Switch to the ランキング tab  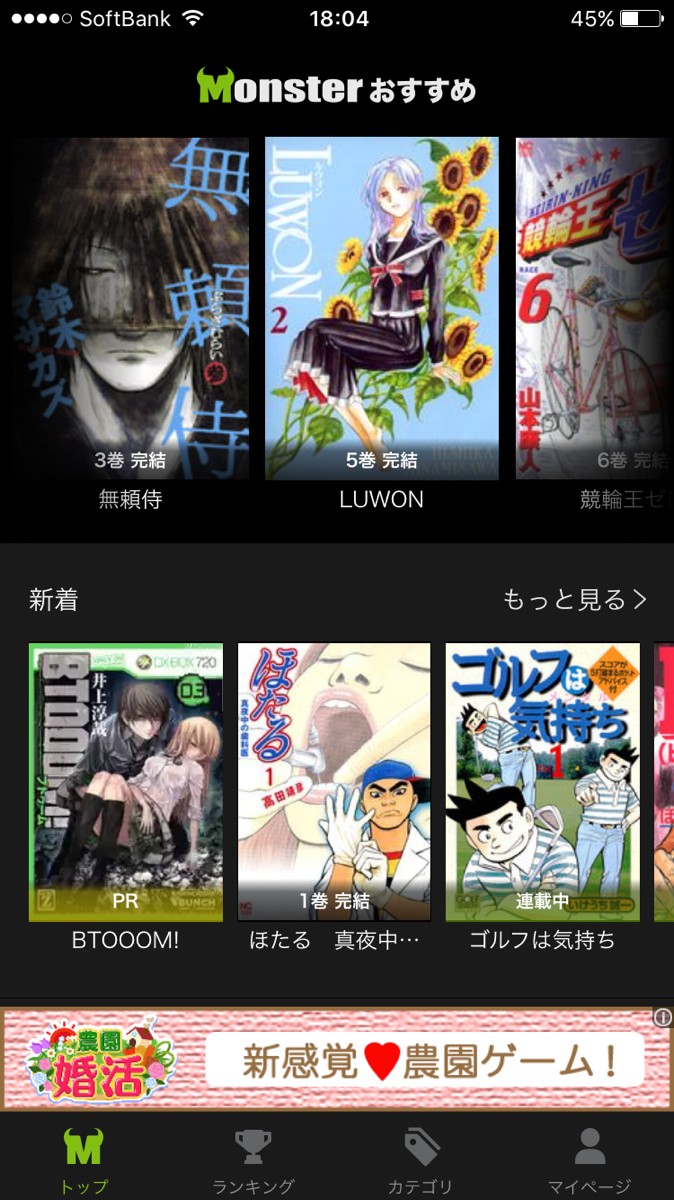[x=253, y=1160]
